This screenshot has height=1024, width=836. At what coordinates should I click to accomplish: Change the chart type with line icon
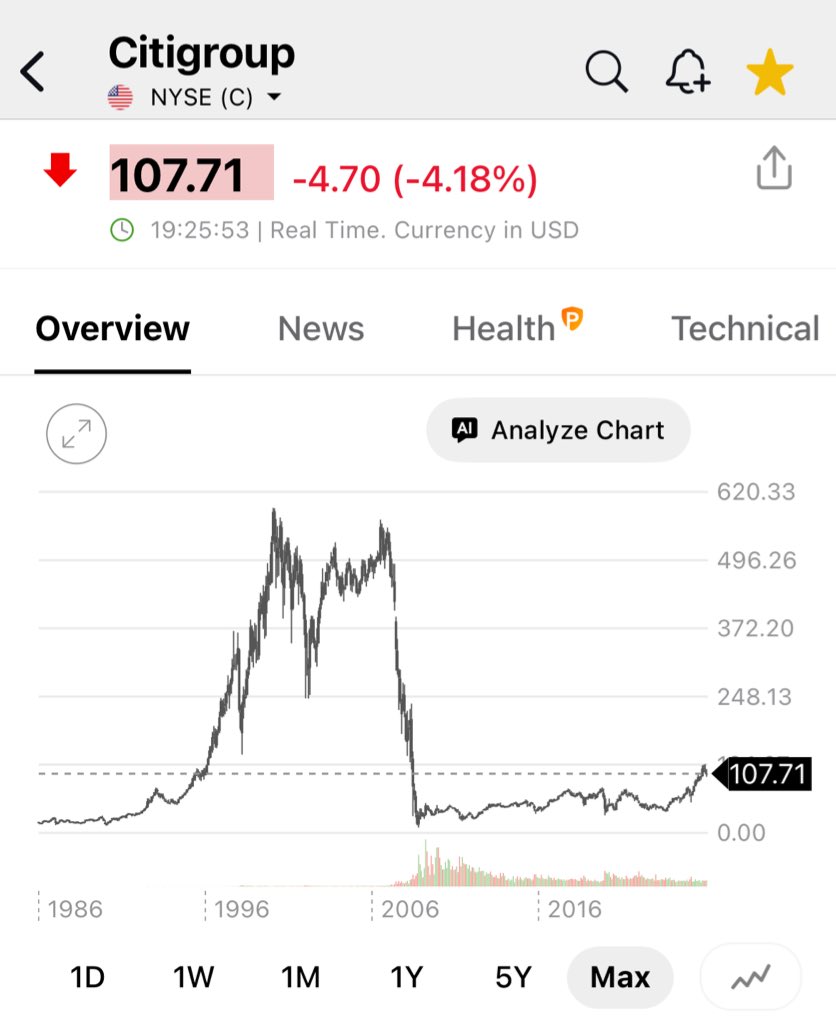[751, 977]
